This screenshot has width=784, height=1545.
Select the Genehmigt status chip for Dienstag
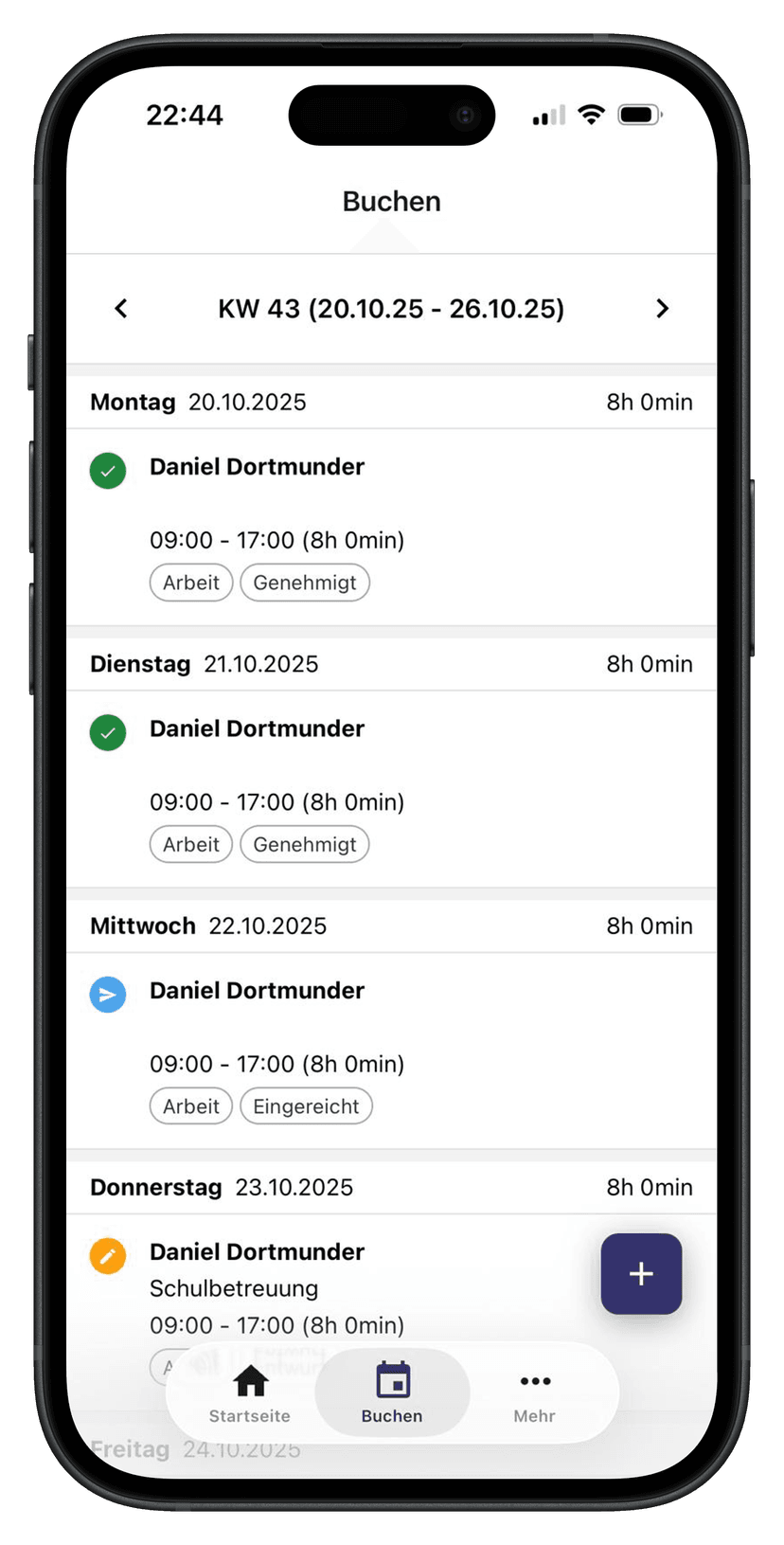304,843
